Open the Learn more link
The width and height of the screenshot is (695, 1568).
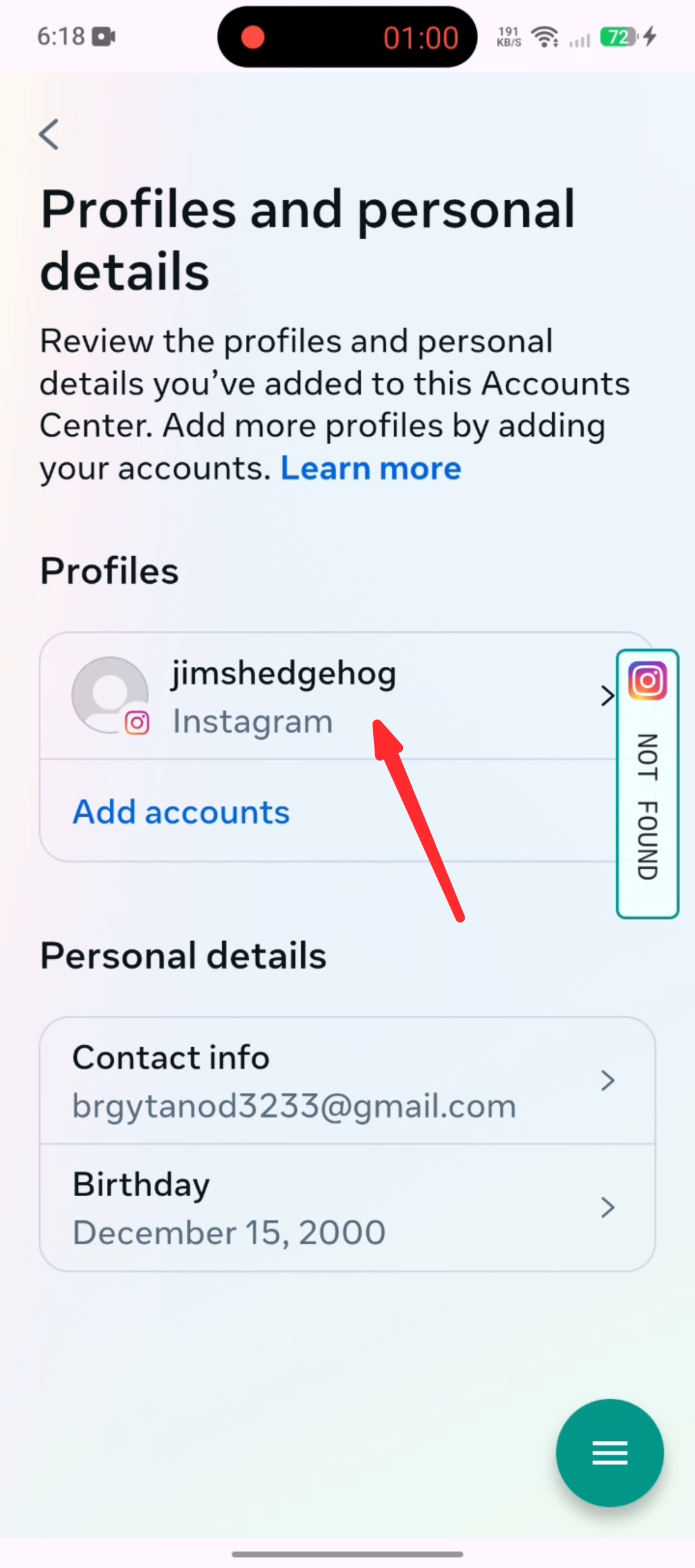point(371,468)
